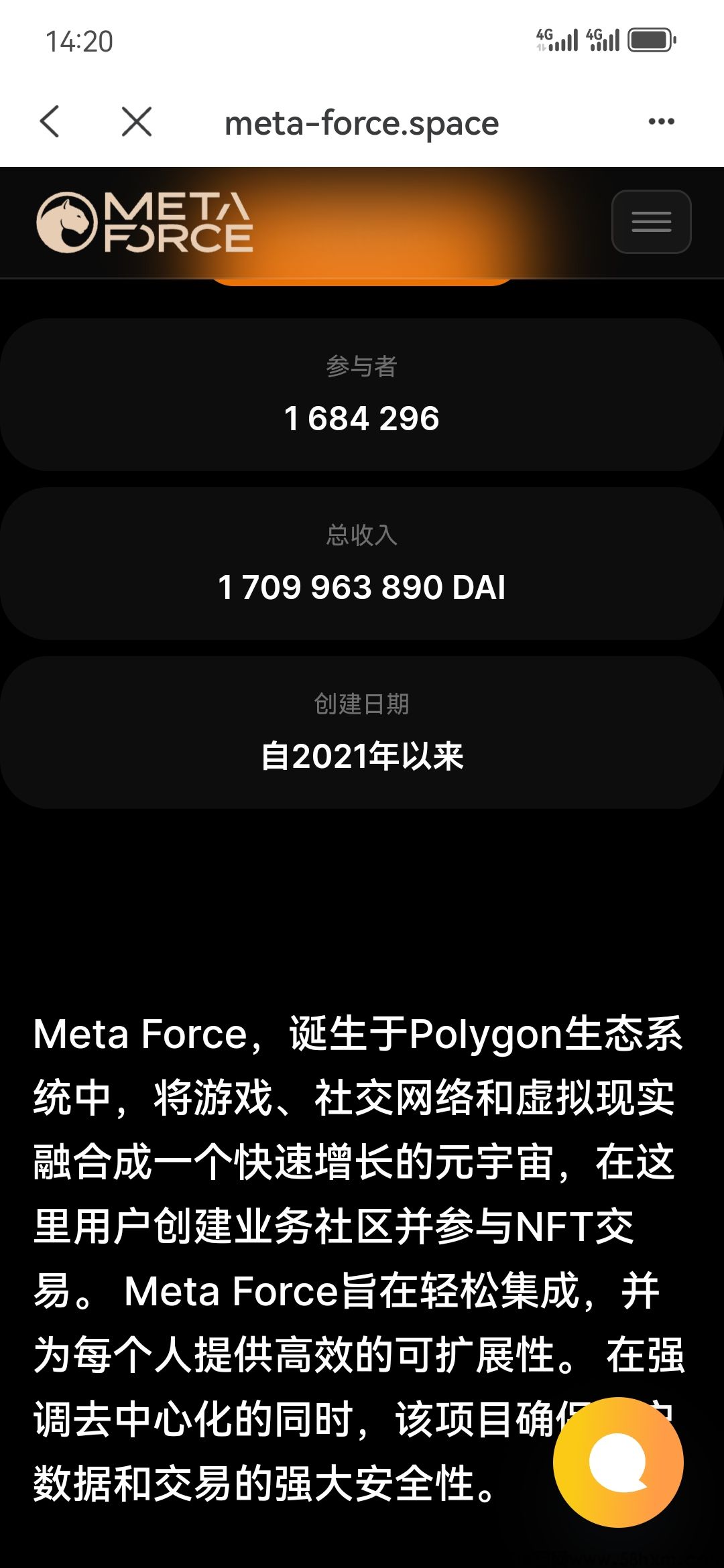Go back to the previous page

pos(50,122)
